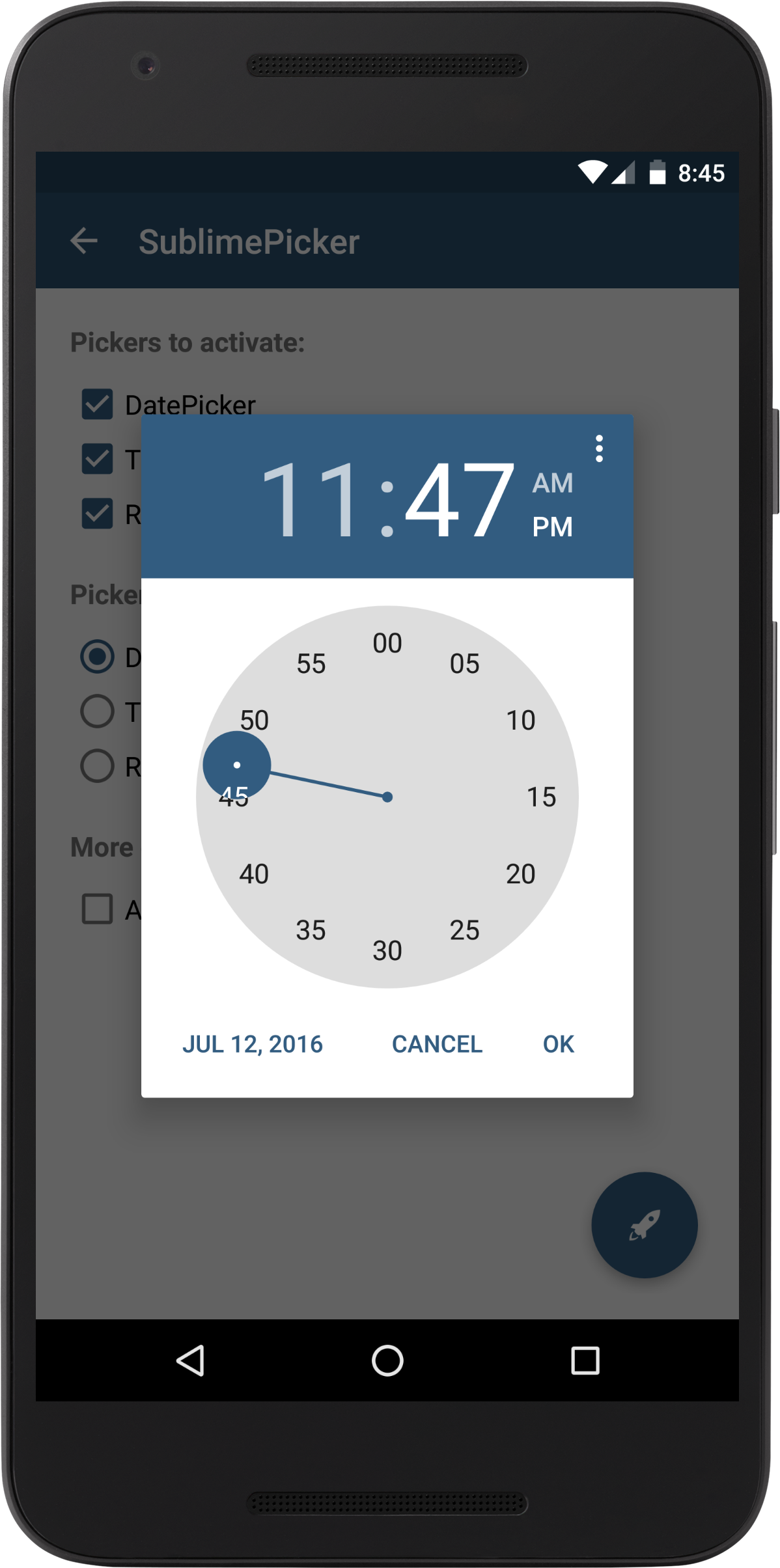Switch to AM

coord(552,483)
